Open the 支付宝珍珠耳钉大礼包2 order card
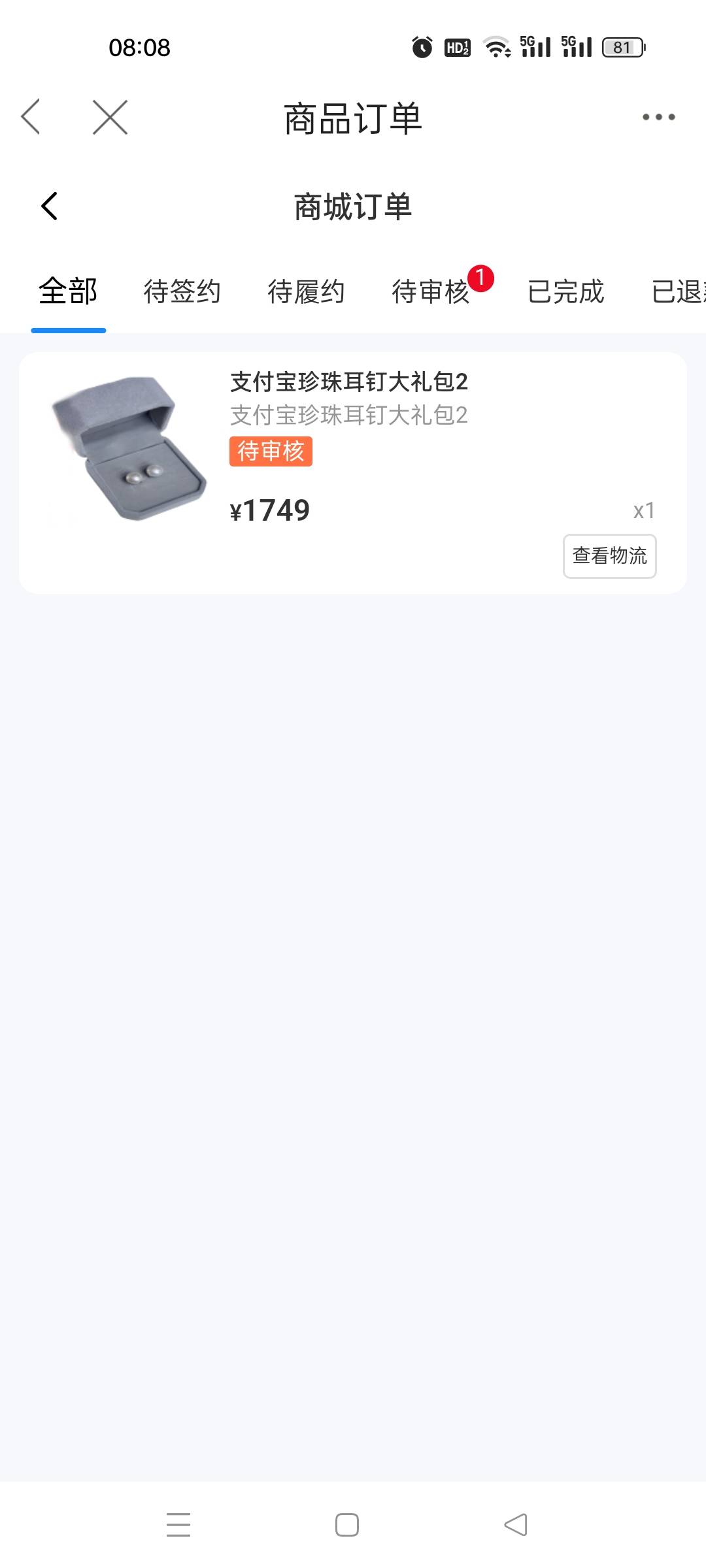Image resolution: width=706 pixels, height=1568 pixels. (353, 473)
